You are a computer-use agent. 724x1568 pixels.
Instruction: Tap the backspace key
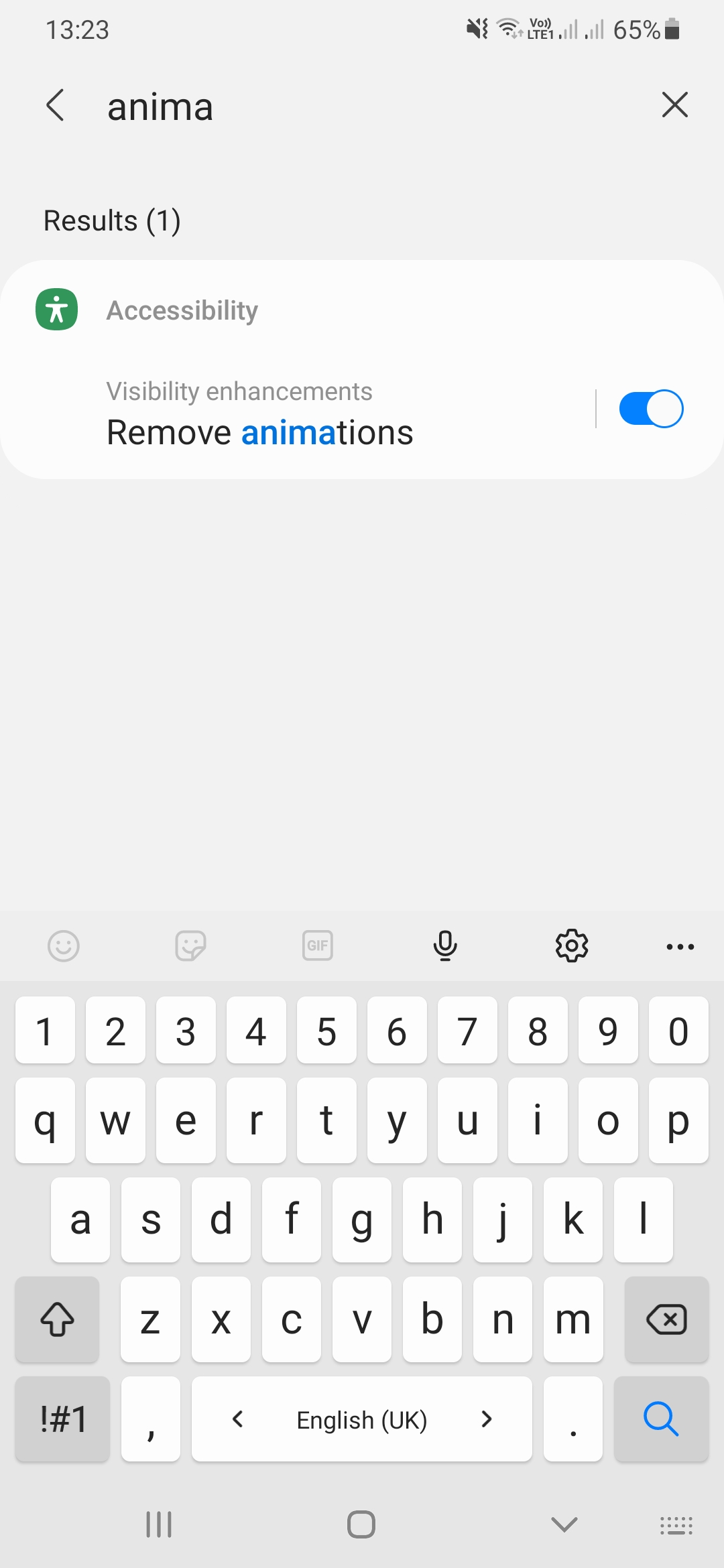(666, 1320)
